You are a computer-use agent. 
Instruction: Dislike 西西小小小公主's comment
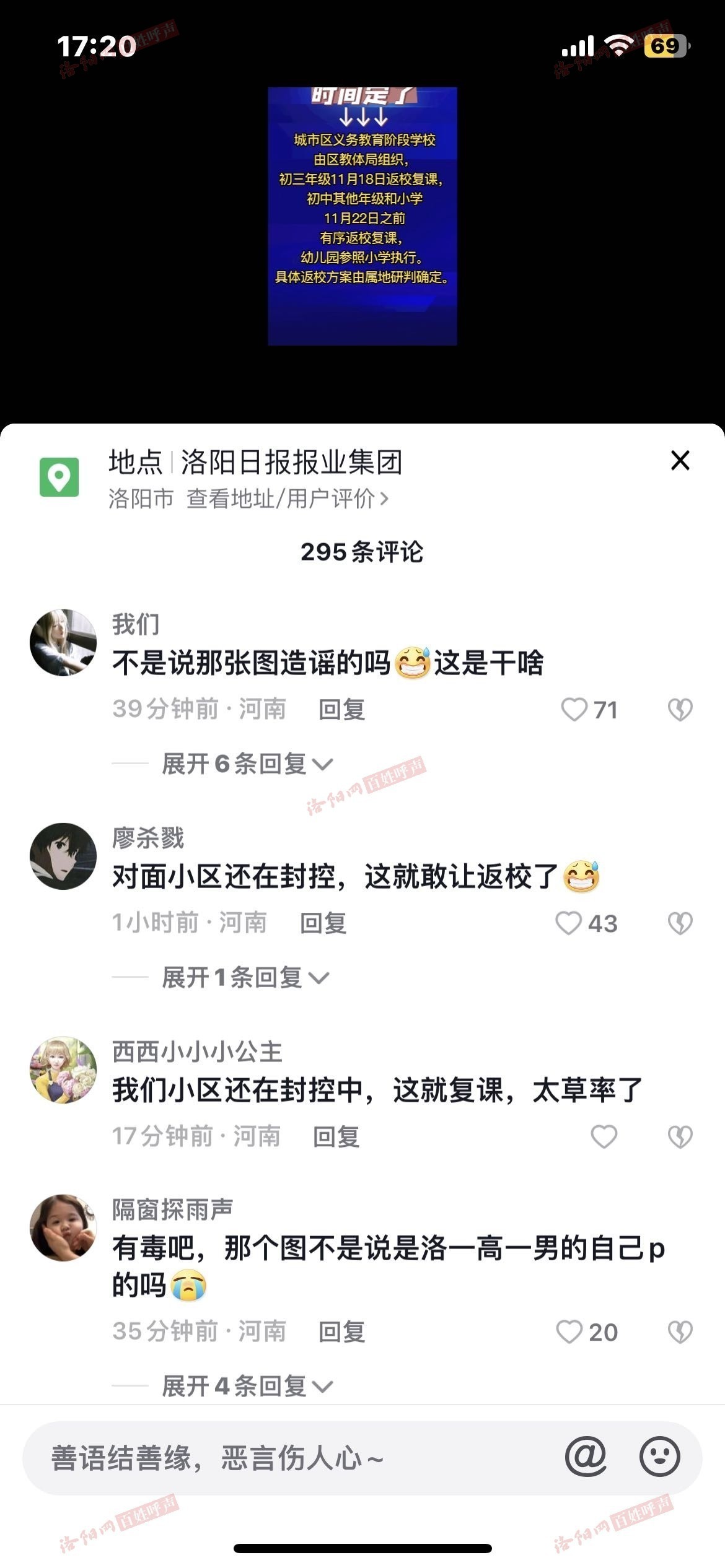[x=680, y=1137]
